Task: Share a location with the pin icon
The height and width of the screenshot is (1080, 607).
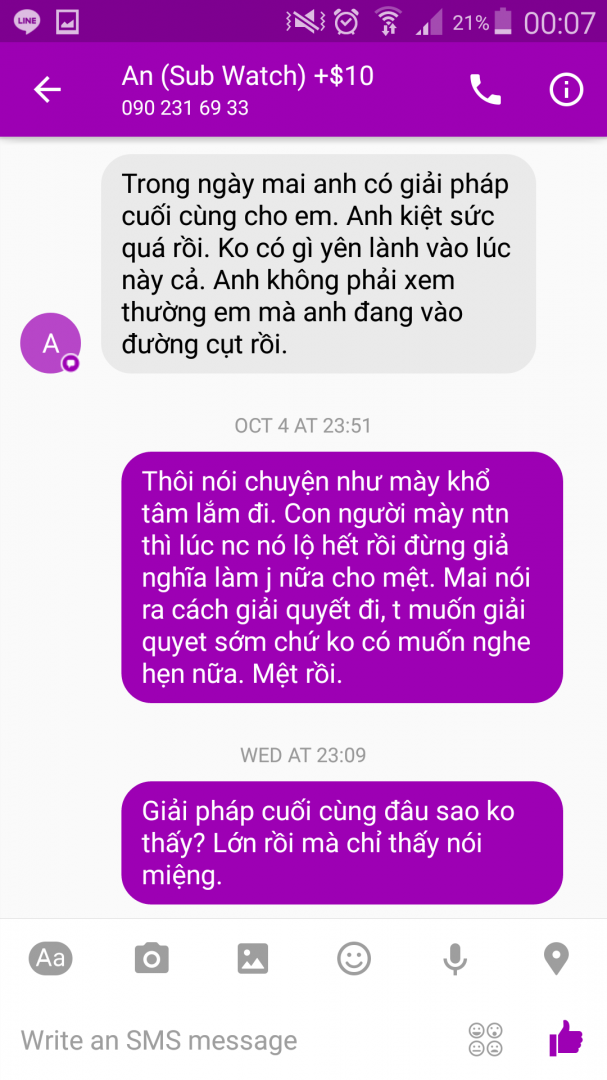Action: click(x=555, y=958)
